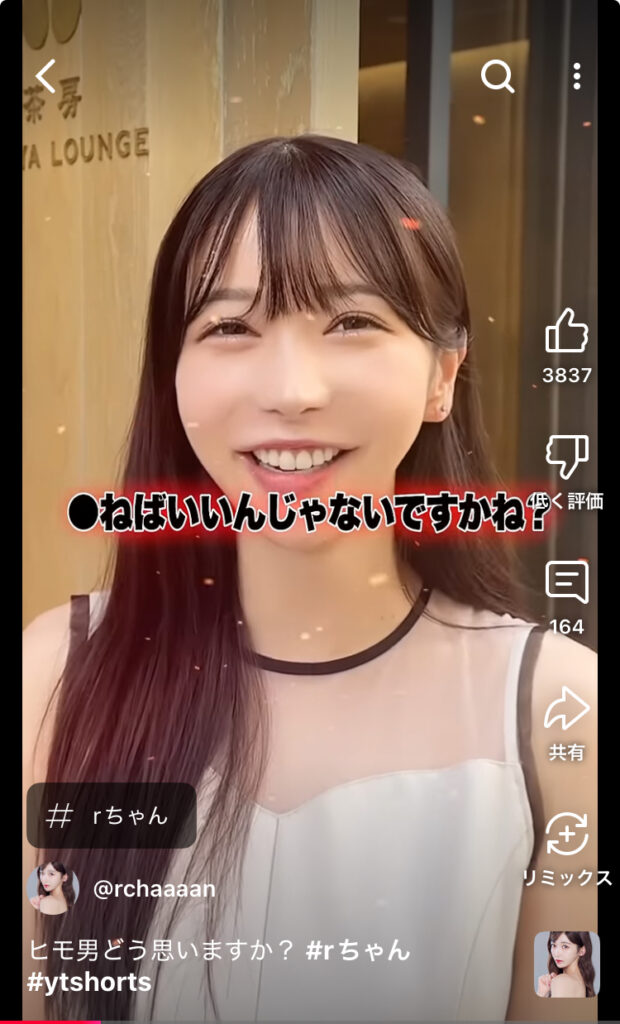This screenshot has width=620, height=1024.
Task: Open the @rchaaaan channel
Action: 154,888
